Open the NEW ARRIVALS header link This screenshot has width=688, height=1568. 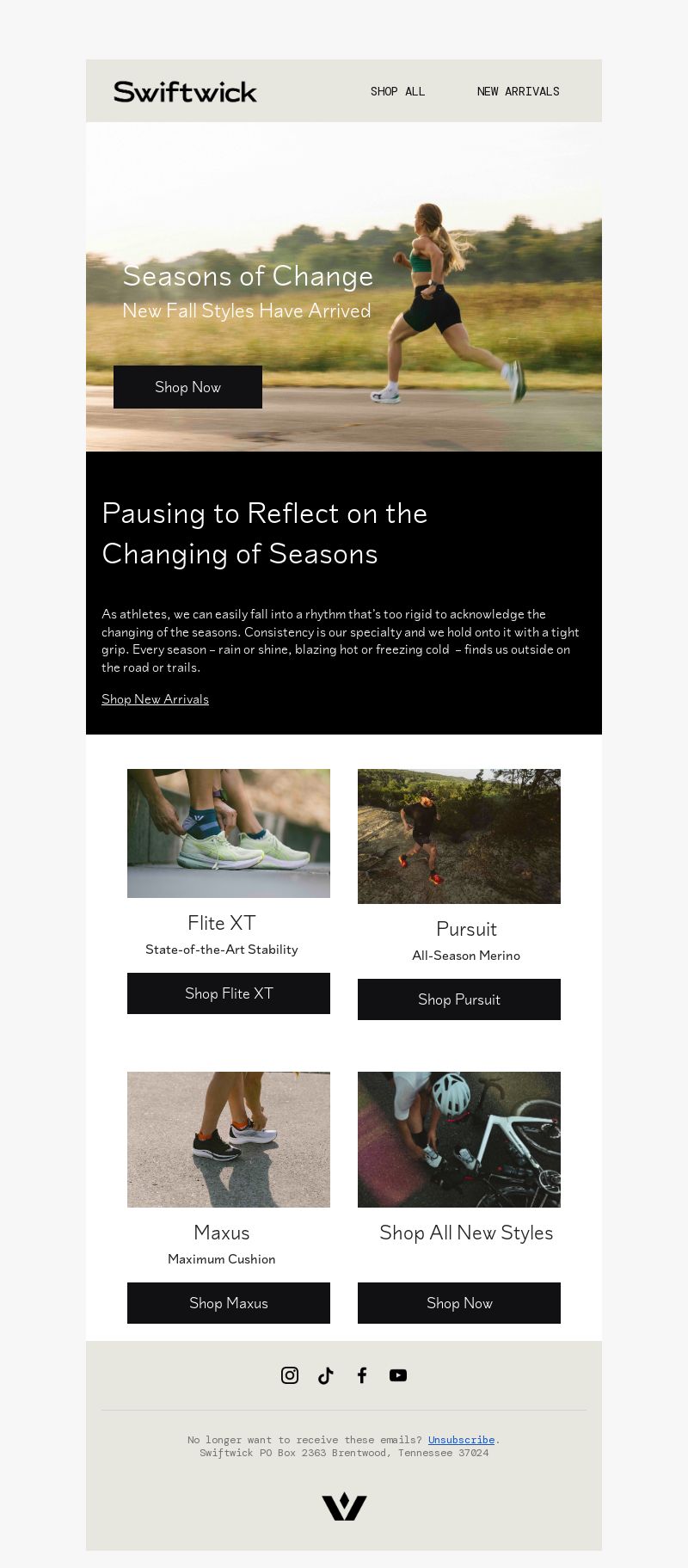pos(518,91)
